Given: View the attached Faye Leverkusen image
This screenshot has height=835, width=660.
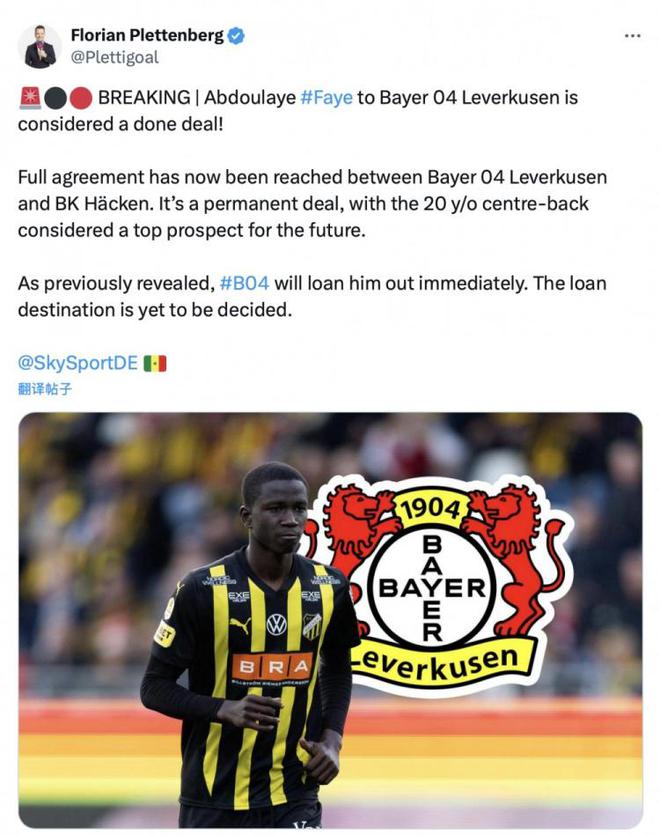Looking at the screenshot, I should click(x=330, y=620).
